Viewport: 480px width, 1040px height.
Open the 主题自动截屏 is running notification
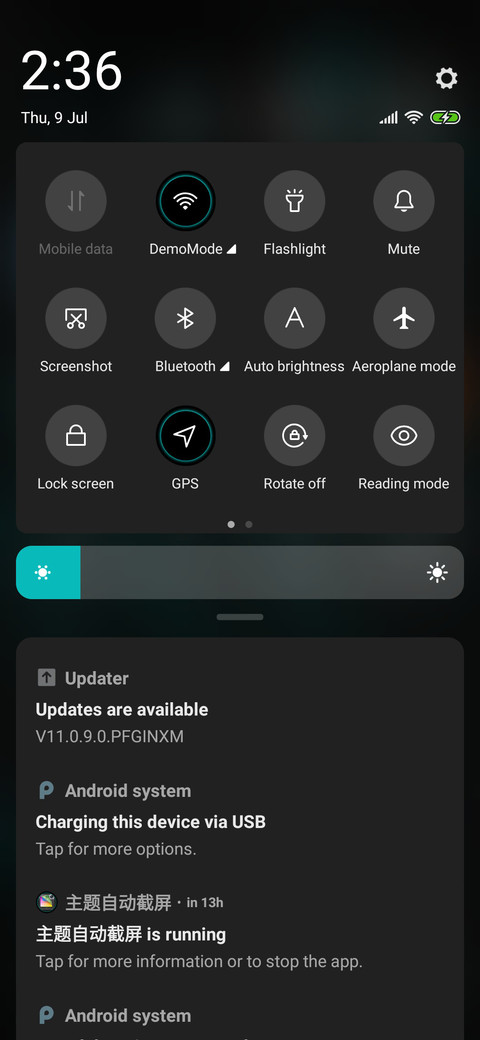pyautogui.click(x=240, y=931)
